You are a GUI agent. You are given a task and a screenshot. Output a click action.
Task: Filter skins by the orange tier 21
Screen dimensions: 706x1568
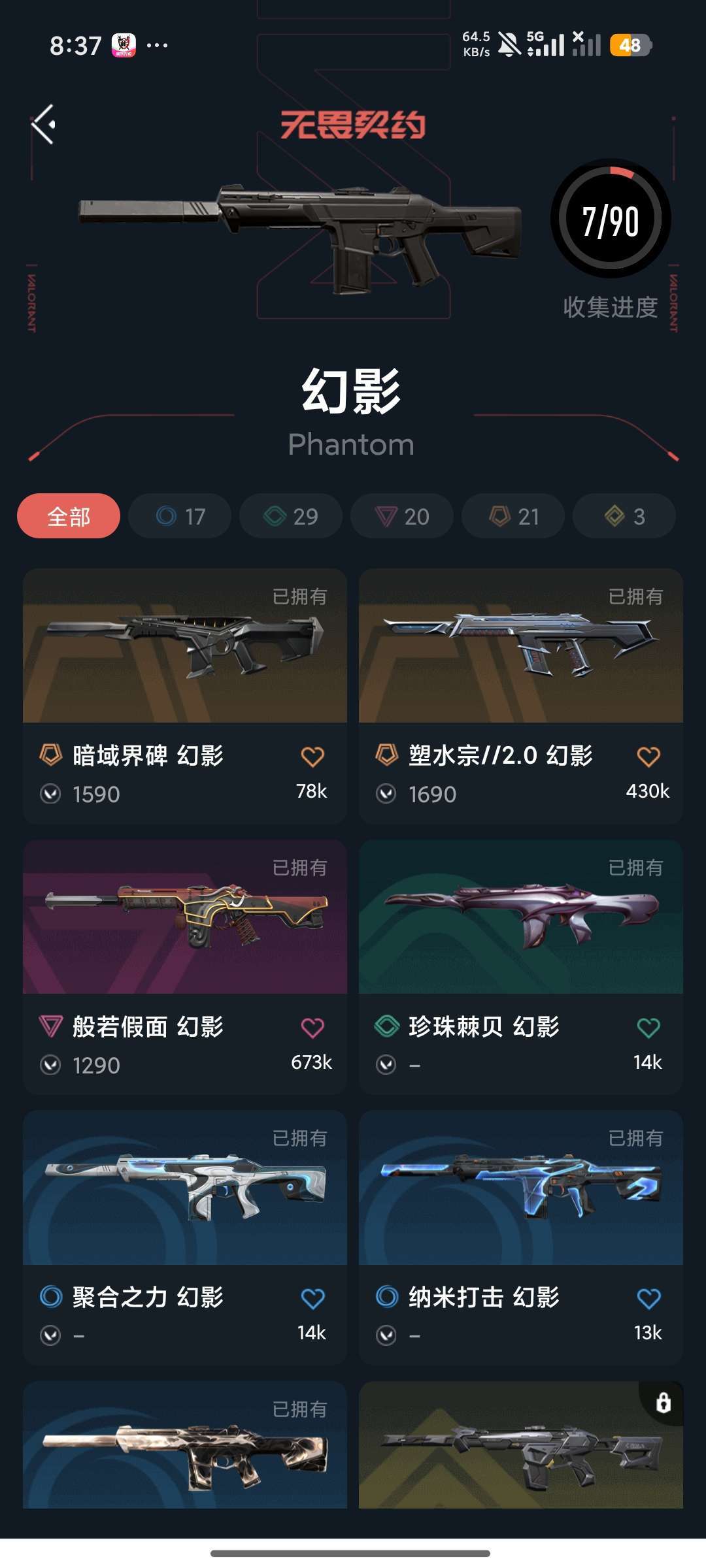[x=513, y=516]
